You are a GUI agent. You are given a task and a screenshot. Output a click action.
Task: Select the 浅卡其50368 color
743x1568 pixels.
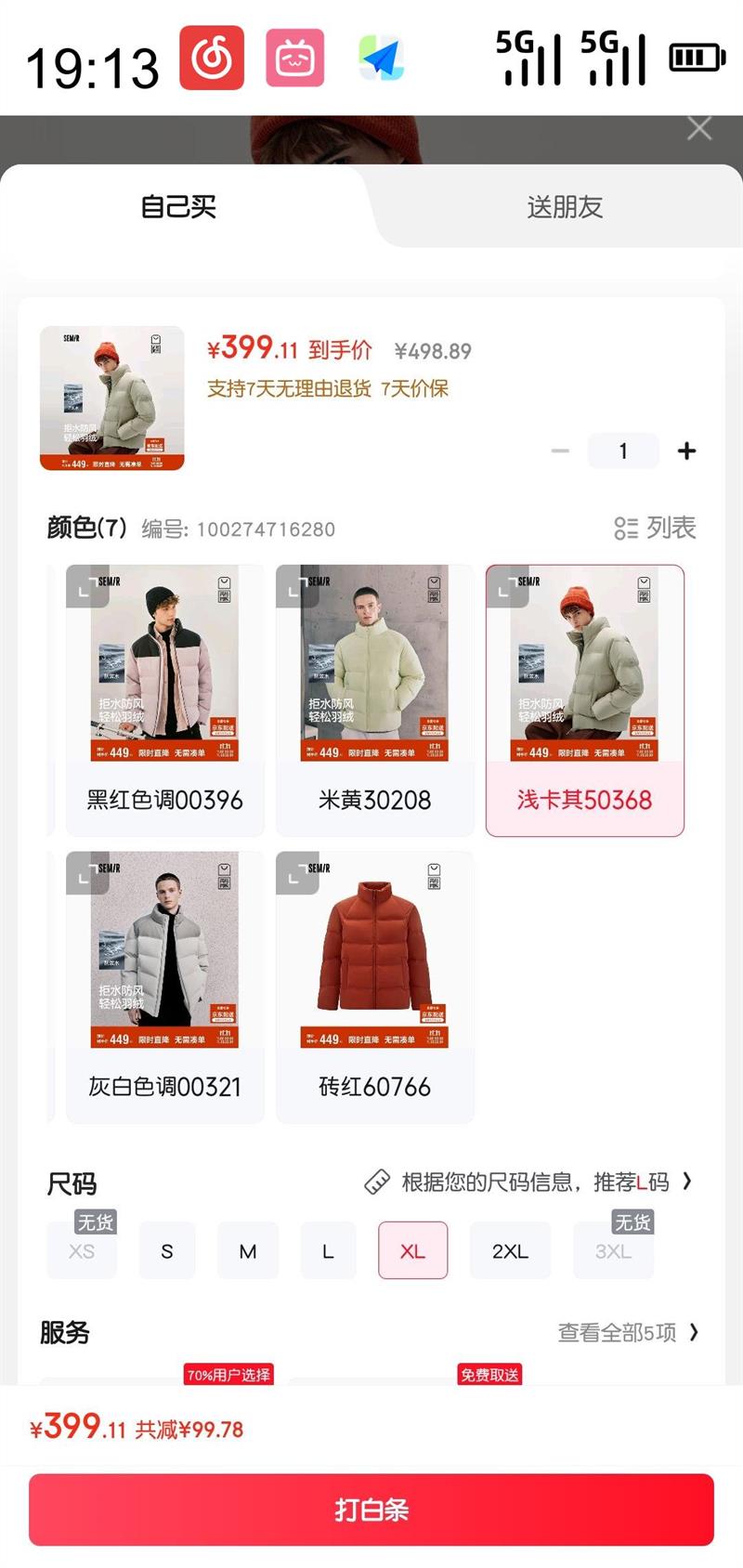pyautogui.click(x=584, y=700)
